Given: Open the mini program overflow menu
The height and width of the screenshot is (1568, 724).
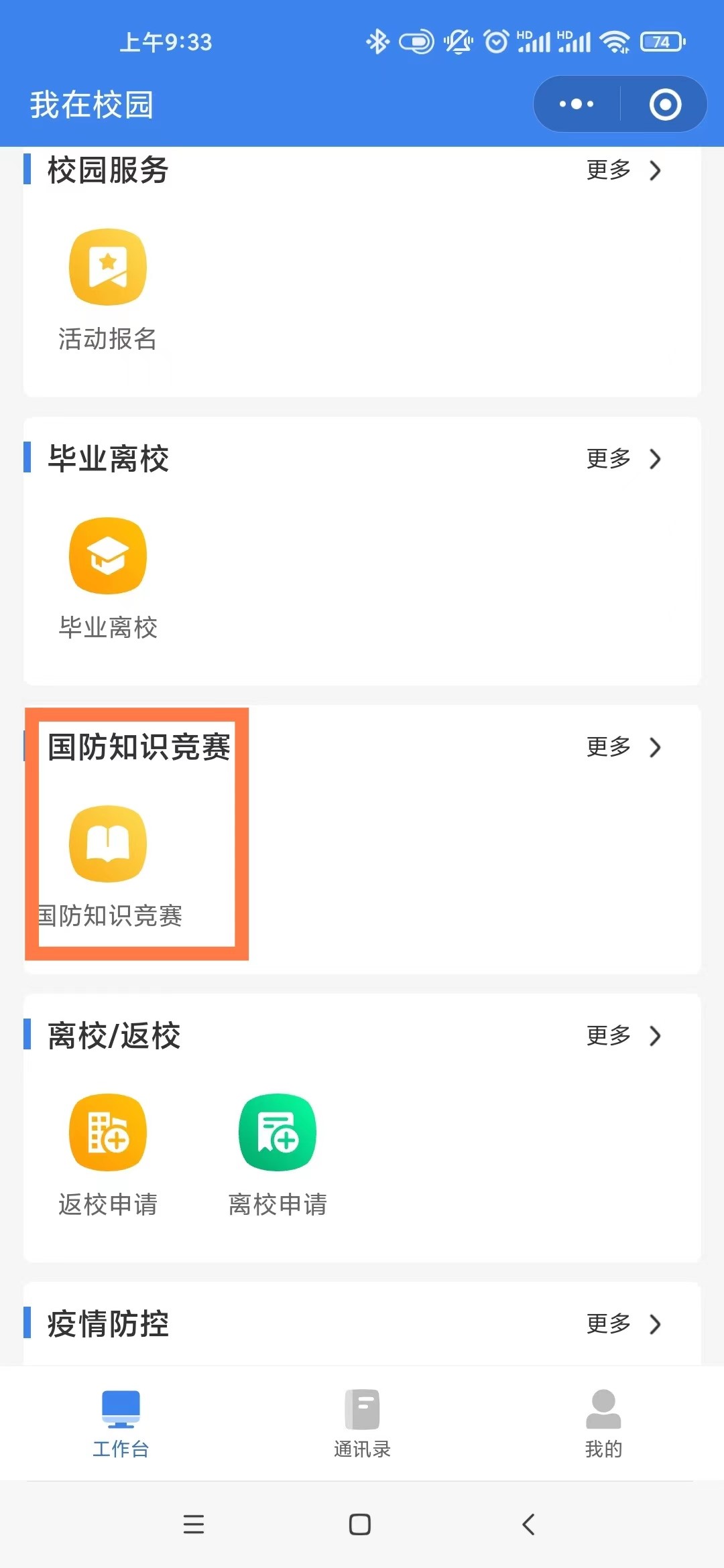Looking at the screenshot, I should click(577, 105).
